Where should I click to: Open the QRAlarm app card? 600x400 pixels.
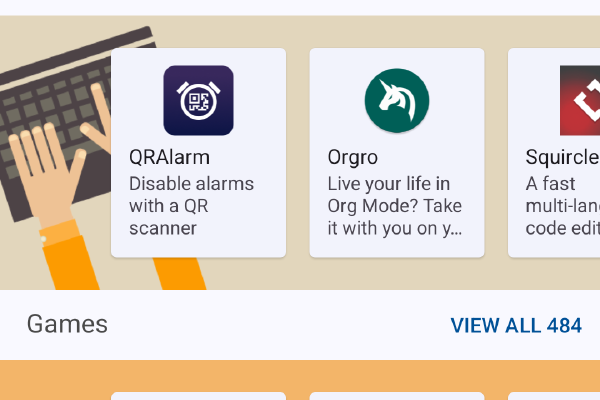point(198,153)
